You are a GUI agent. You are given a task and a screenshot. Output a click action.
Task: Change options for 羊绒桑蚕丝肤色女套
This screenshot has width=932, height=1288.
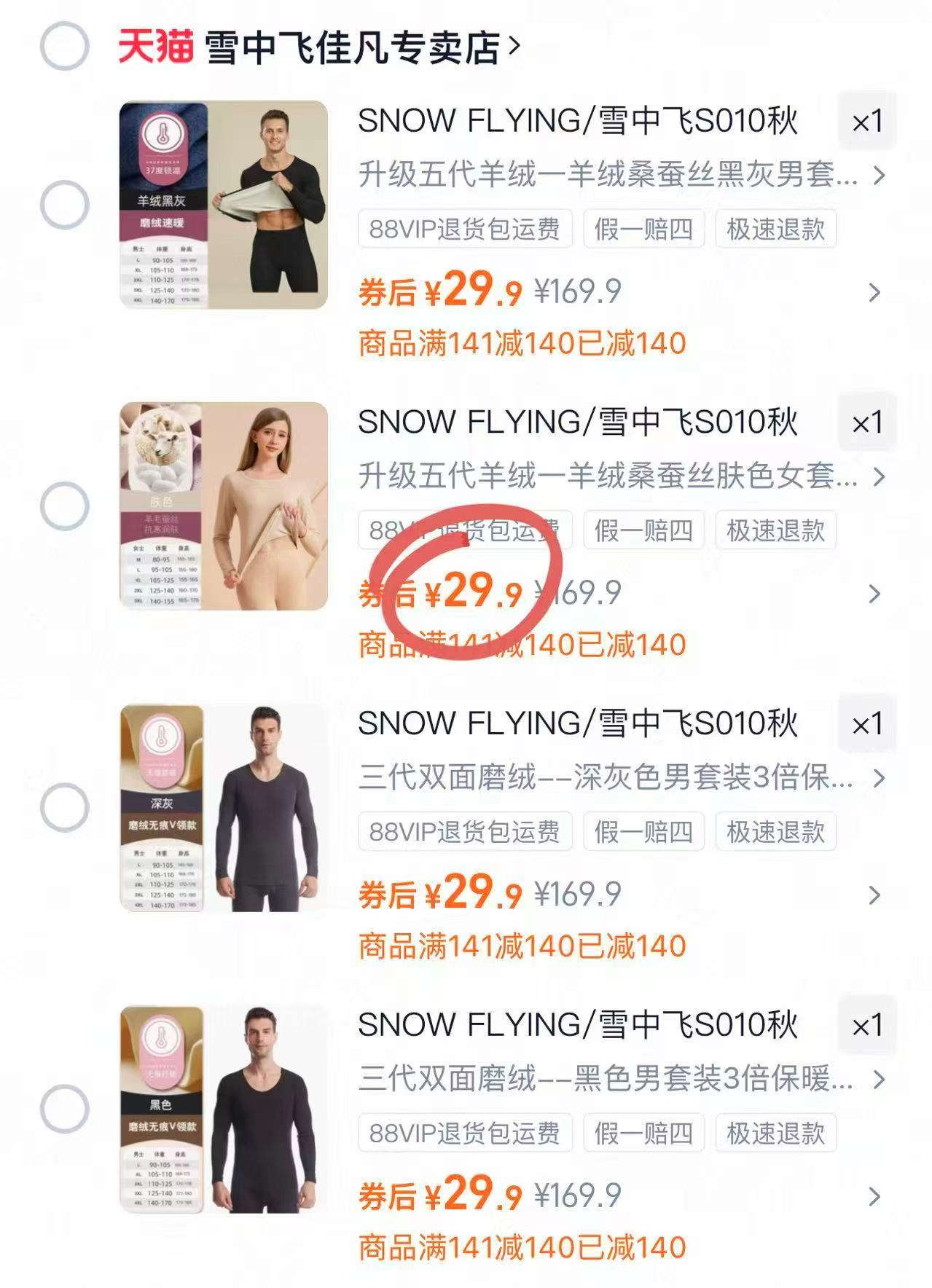tap(621, 477)
